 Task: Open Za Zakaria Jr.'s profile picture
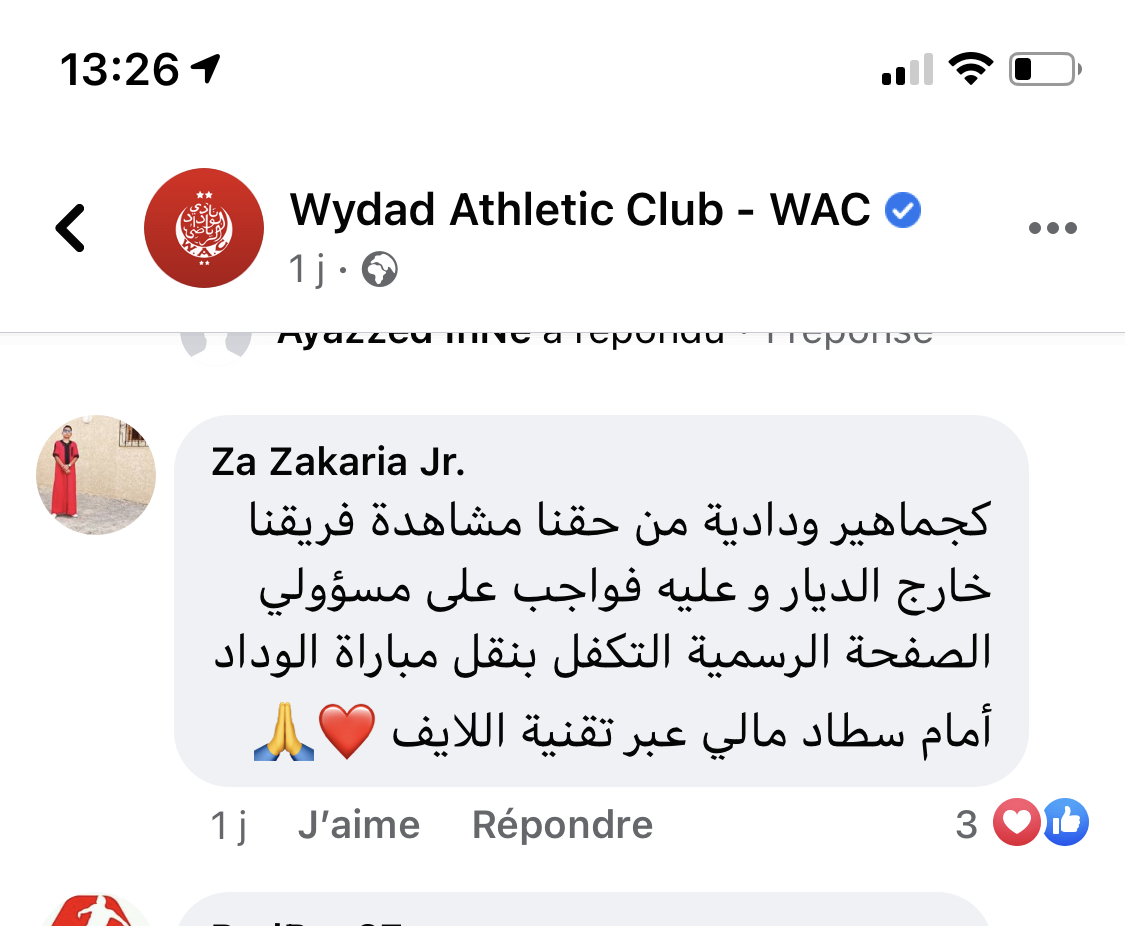(x=96, y=475)
